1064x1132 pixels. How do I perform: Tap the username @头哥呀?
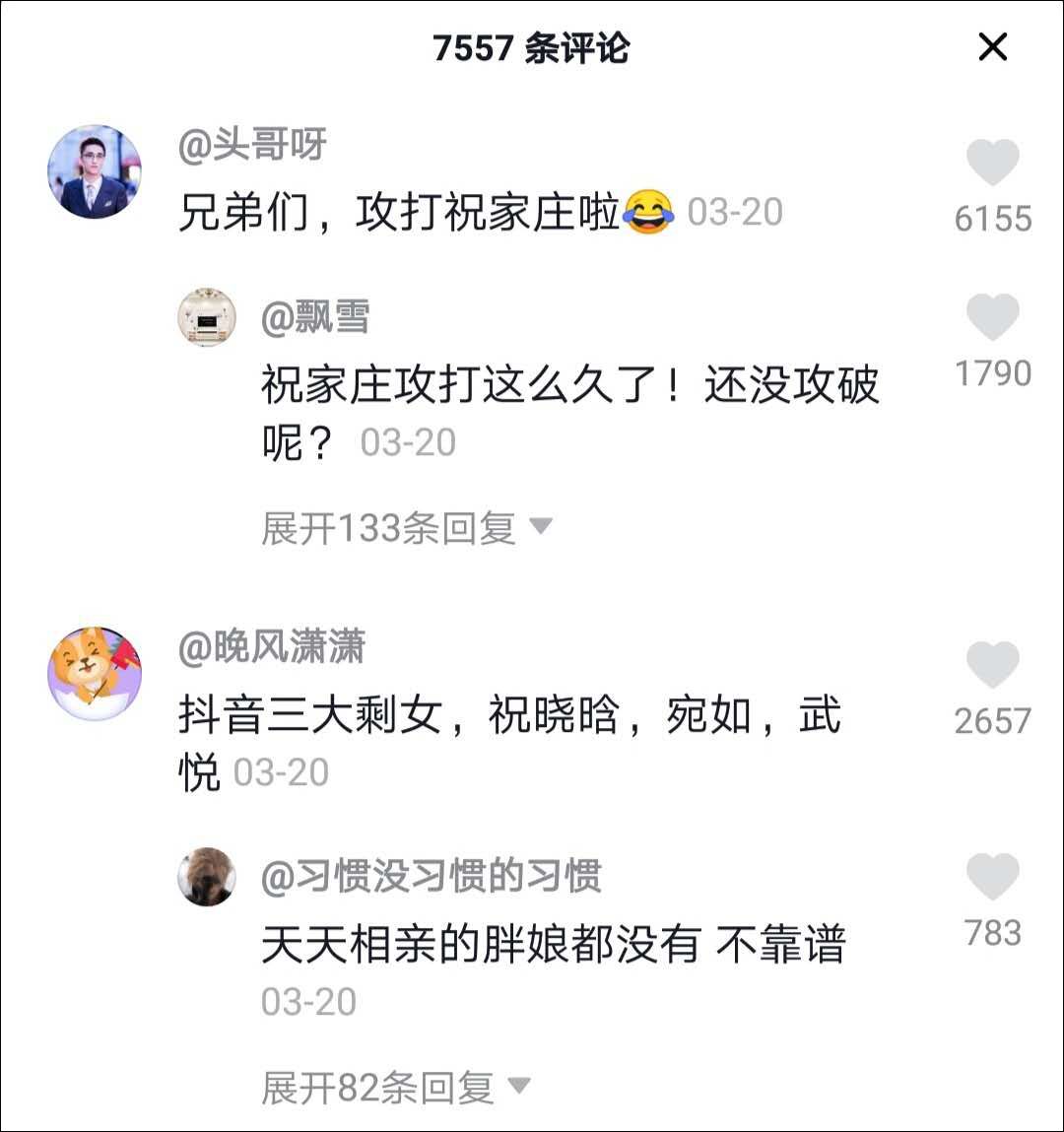click(252, 146)
